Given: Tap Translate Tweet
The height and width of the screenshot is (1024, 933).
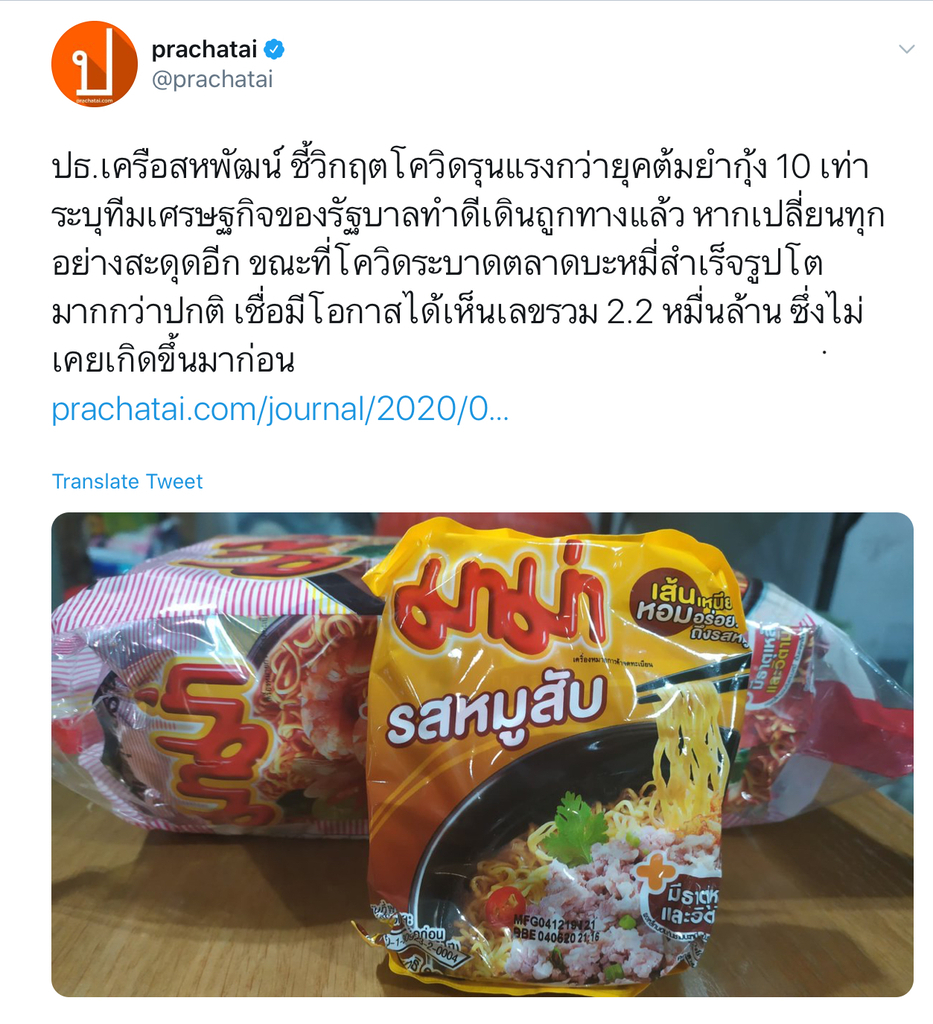Looking at the screenshot, I should [127, 482].
